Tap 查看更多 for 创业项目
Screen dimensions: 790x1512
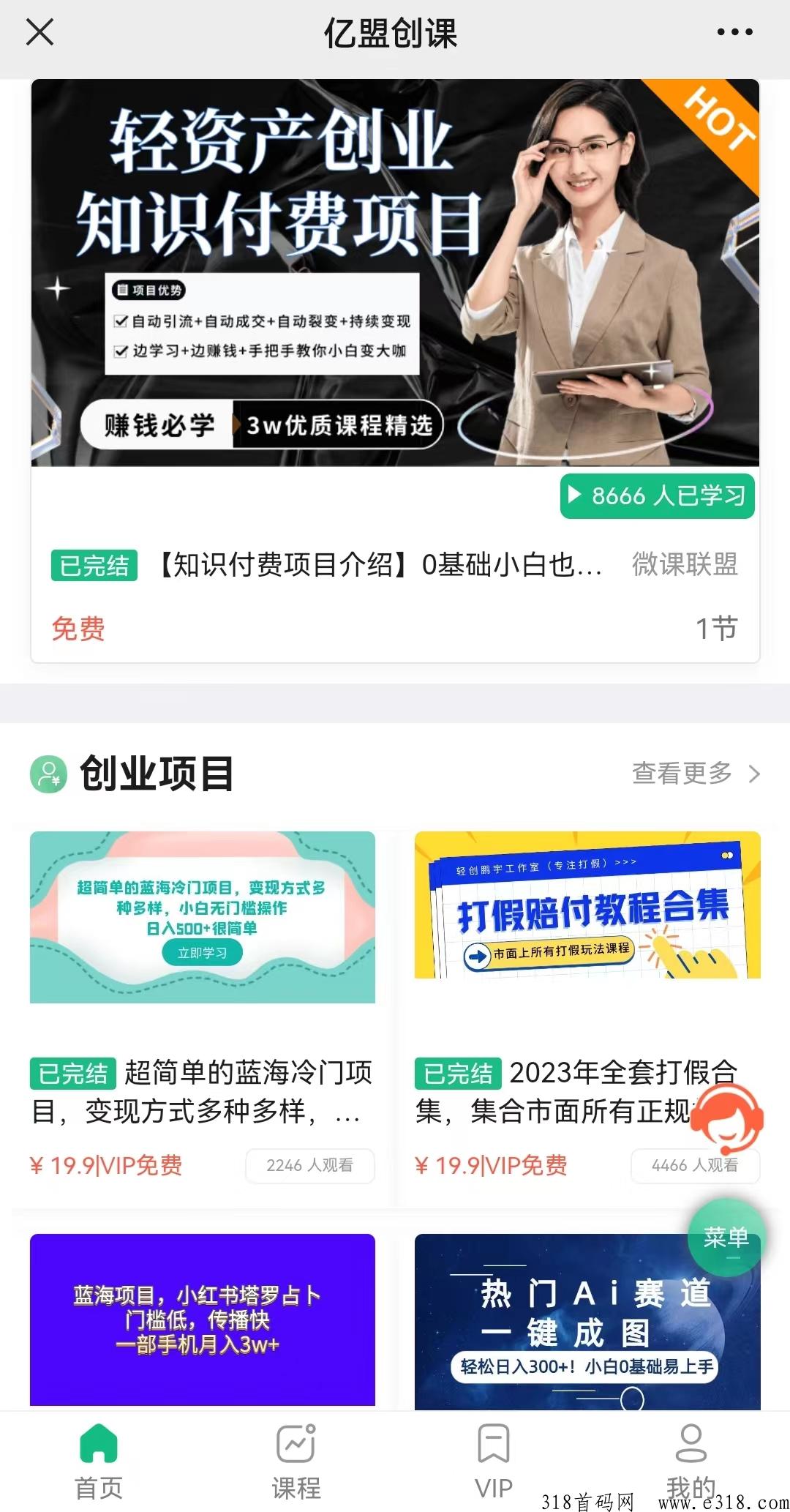[x=695, y=773]
